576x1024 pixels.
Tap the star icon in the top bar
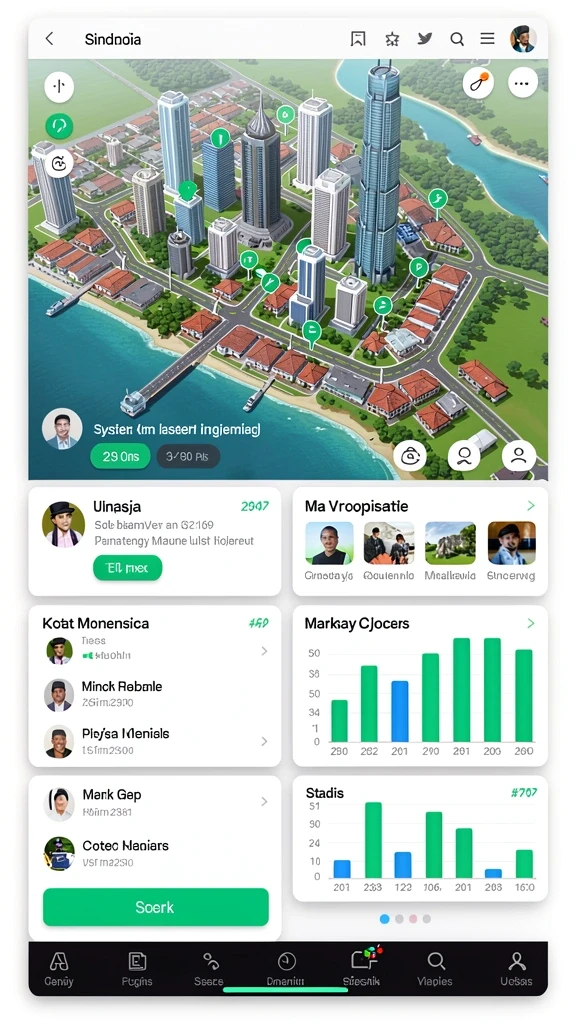(391, 39)
